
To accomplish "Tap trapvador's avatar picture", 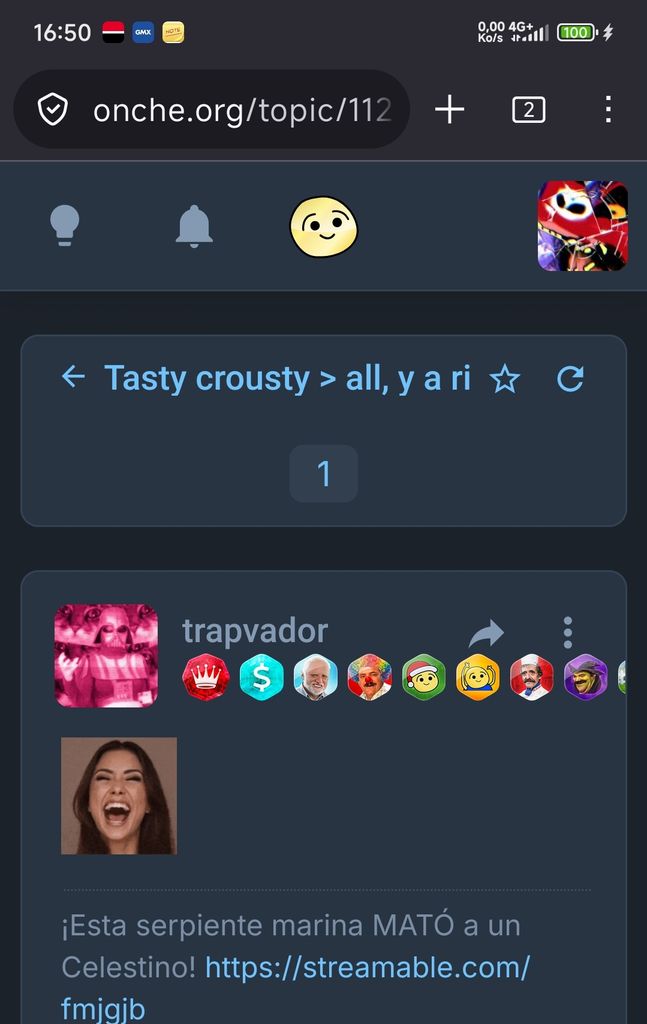I will click(106, 656).
